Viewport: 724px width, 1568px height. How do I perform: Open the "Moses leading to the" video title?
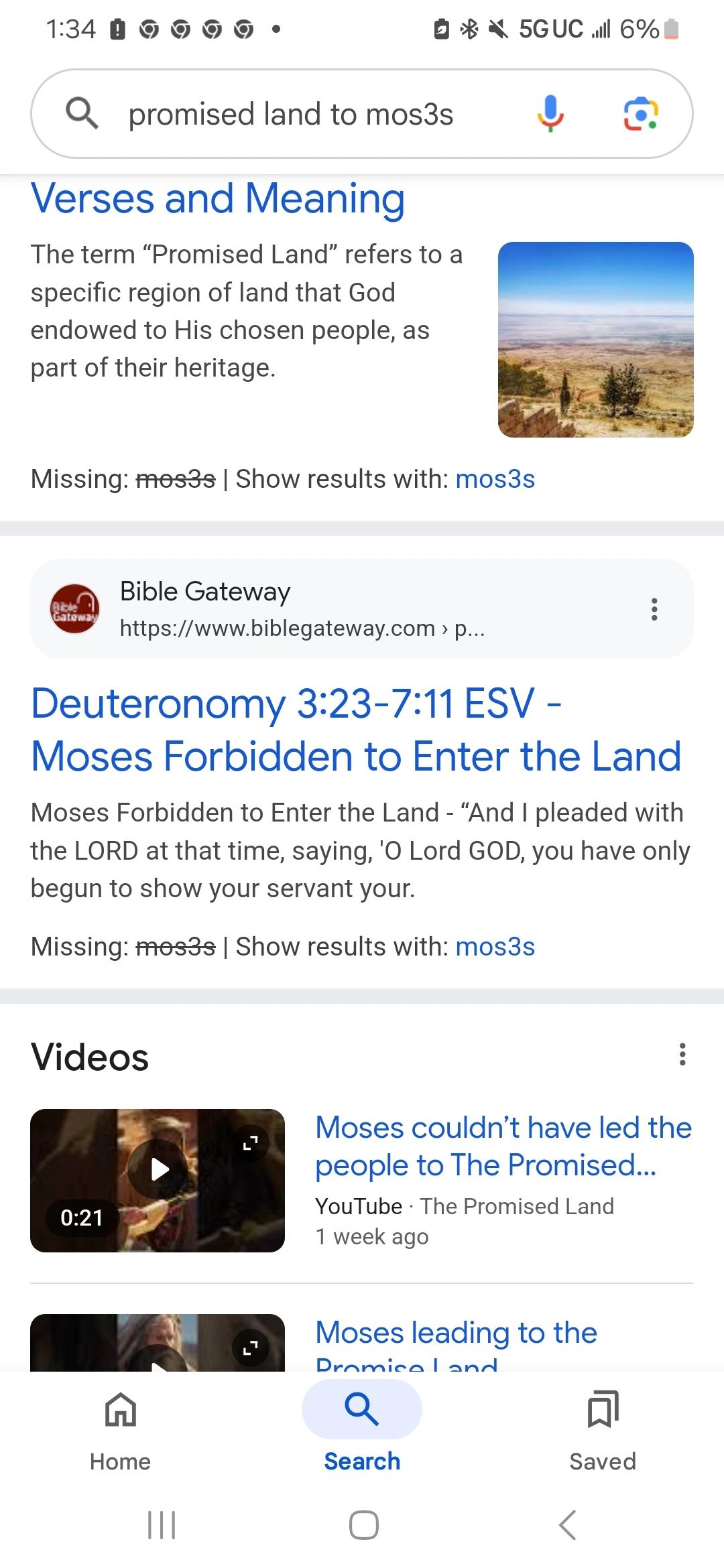[x=456, y=1333]
